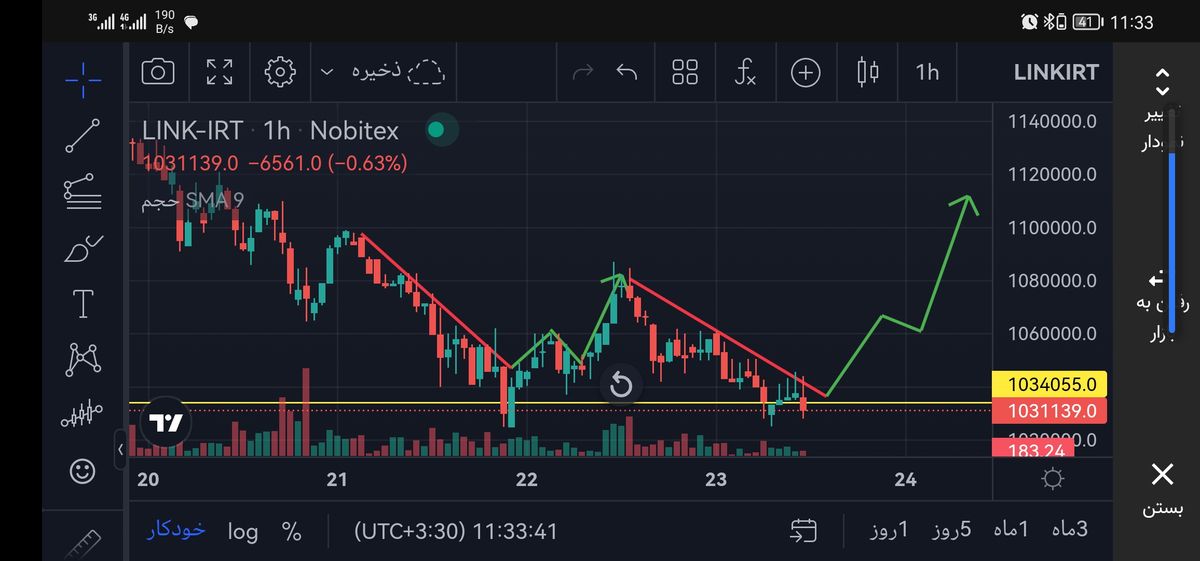Image resolution: width=1200 pixels, height=561 pixels.
Task: Toggle fullscreen chart mode
Action: (x=219, y=71)
